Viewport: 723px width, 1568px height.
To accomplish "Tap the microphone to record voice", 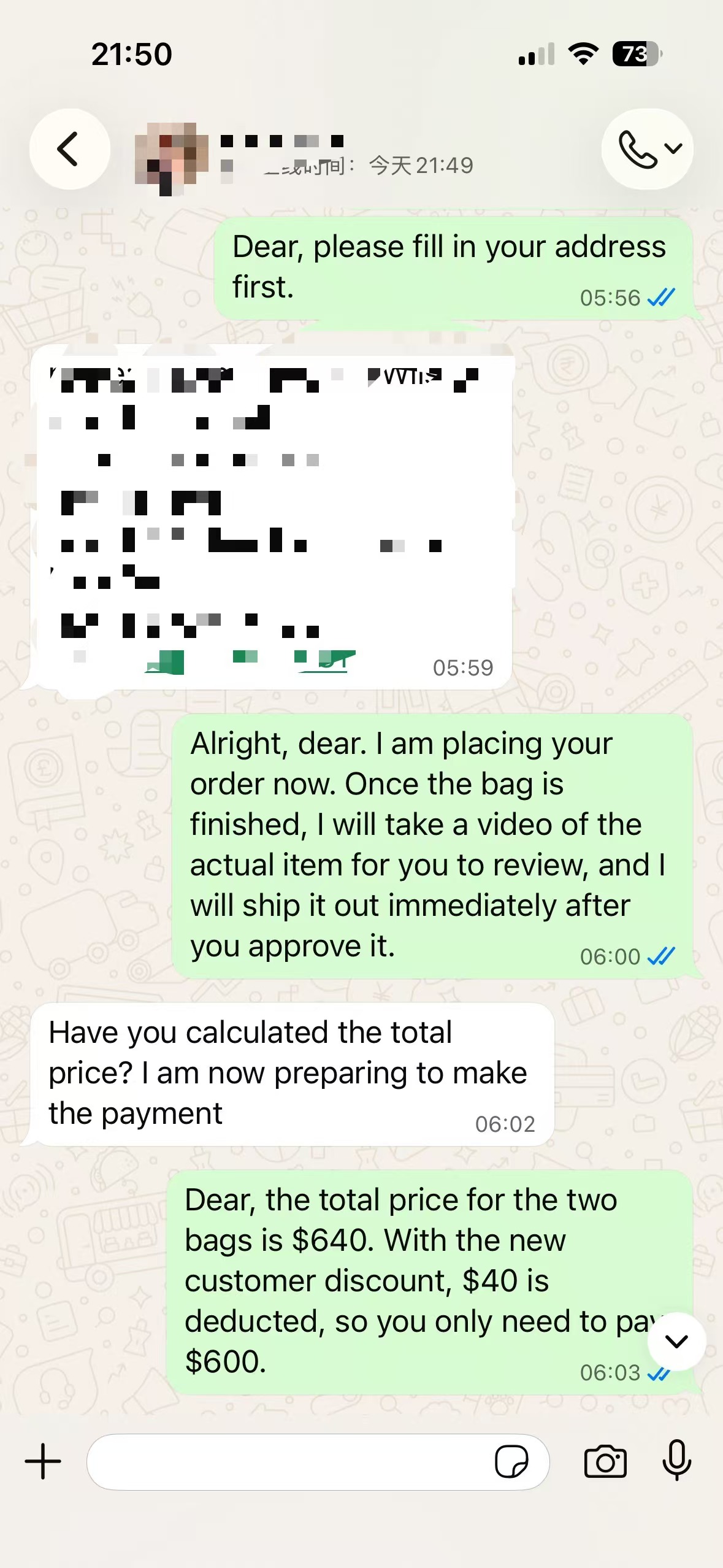I will (x=677, y=1461).
